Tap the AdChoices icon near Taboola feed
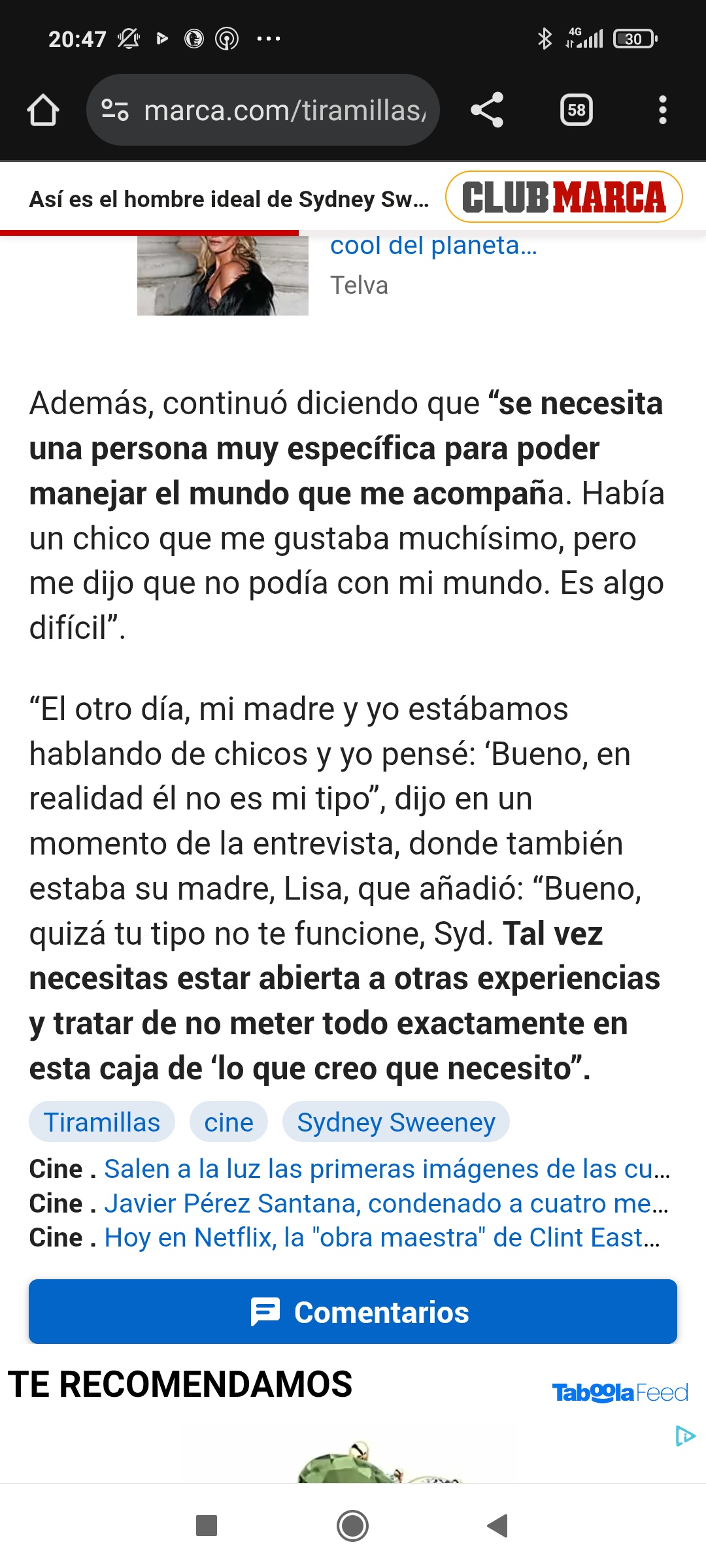The height and width of the screenshot is (1568, 706). coord(684,1436)
